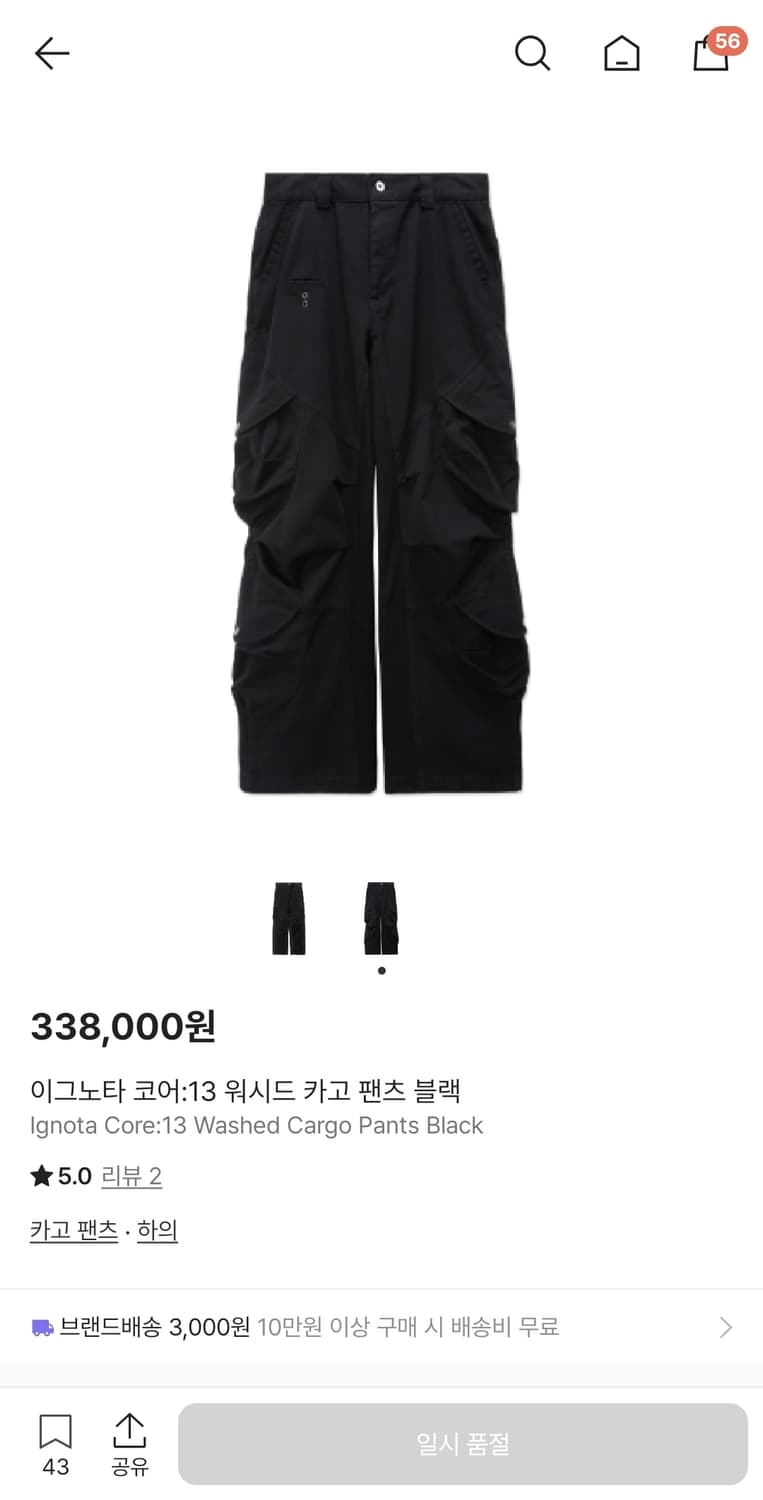
Task: Open the shopping cart showing 56 items
Action: [711, 57]
